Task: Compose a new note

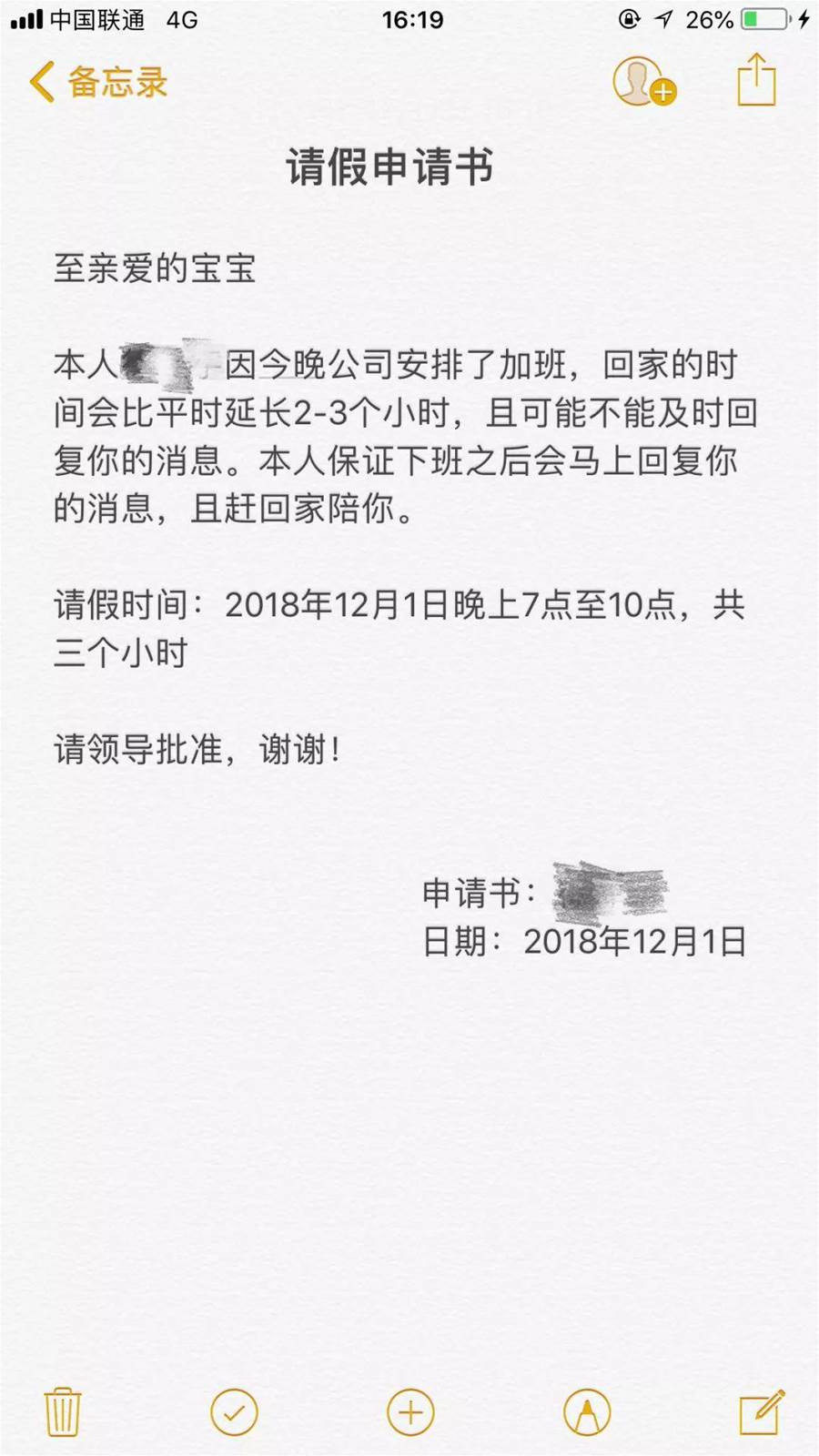Action: 762,1411
